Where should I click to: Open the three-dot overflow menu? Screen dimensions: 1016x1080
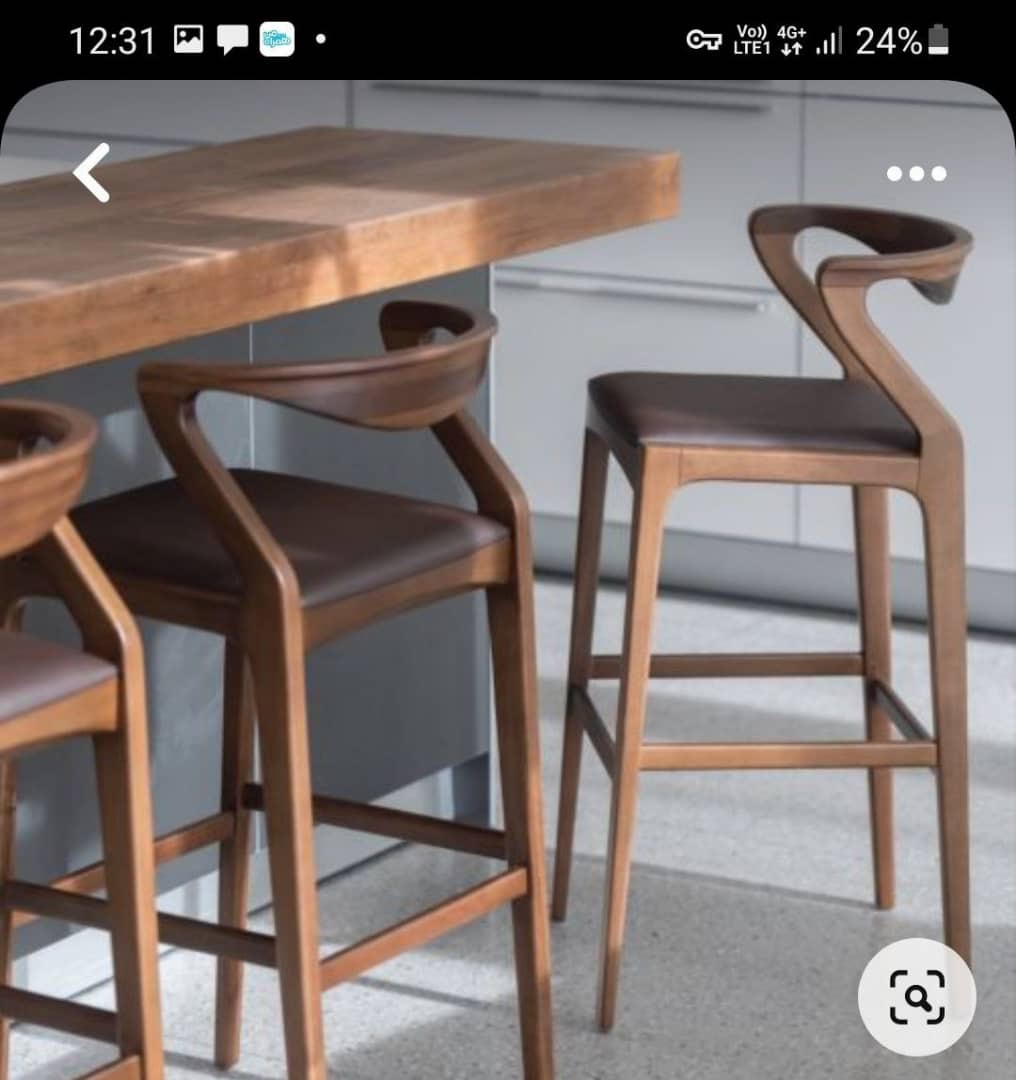(916, 174)
